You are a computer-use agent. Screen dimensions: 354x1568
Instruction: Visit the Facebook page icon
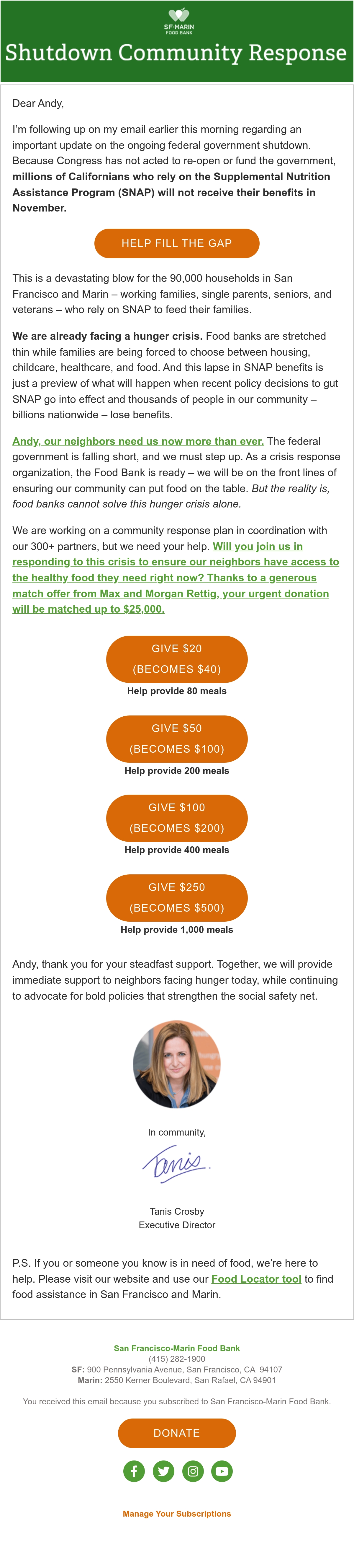(x=134, y=1471)
